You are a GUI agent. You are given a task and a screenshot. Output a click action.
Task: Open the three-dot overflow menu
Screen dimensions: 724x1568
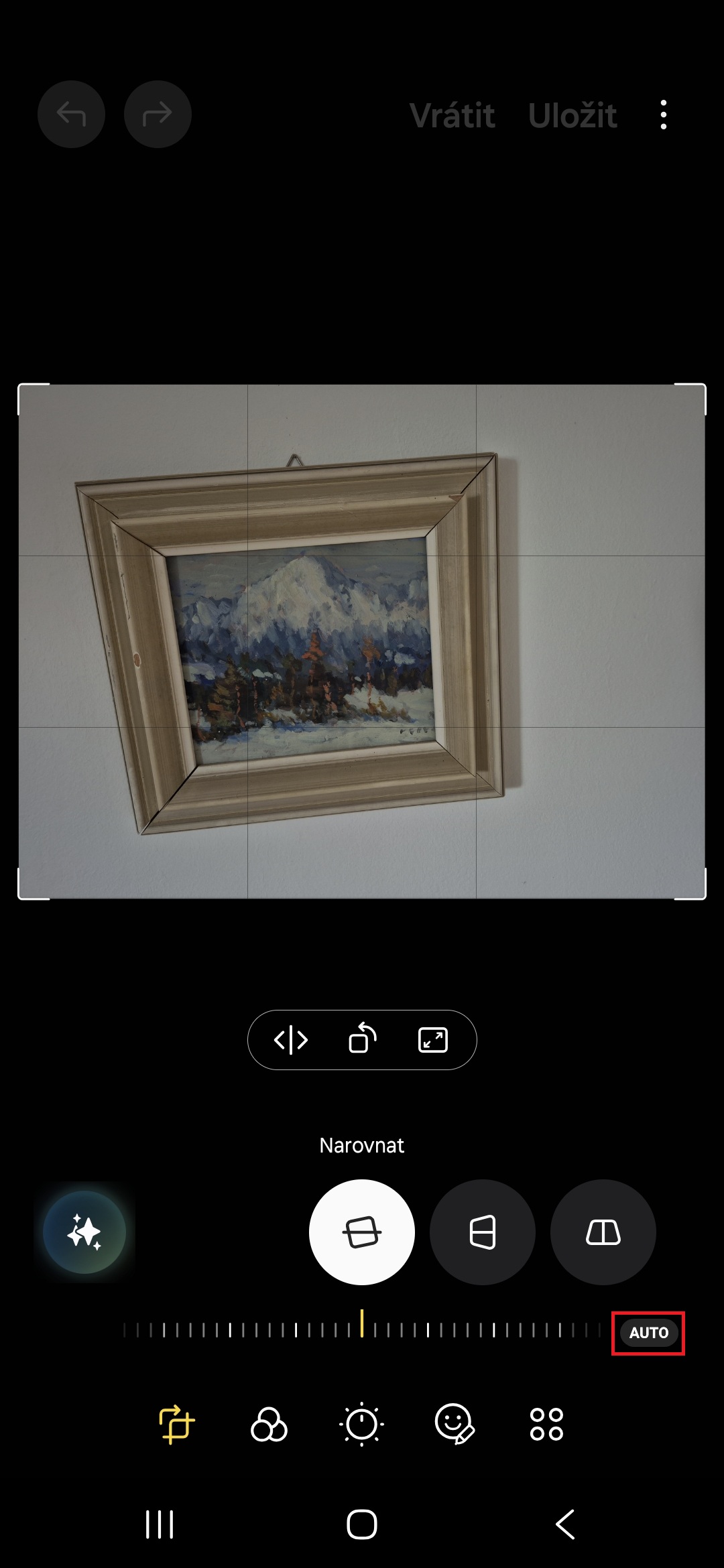[x=664, y=115]
